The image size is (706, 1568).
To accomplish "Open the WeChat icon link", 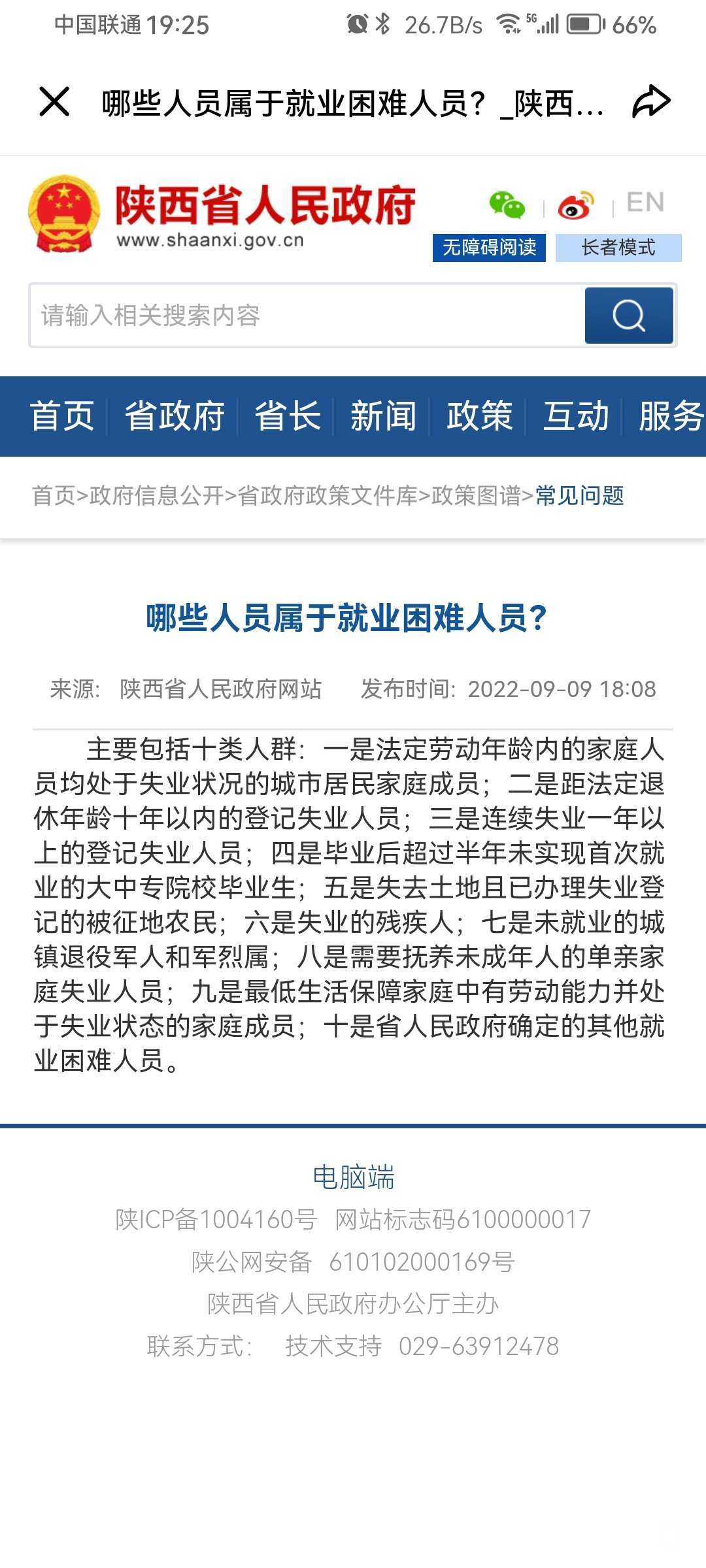I will [x=507, y=205].
